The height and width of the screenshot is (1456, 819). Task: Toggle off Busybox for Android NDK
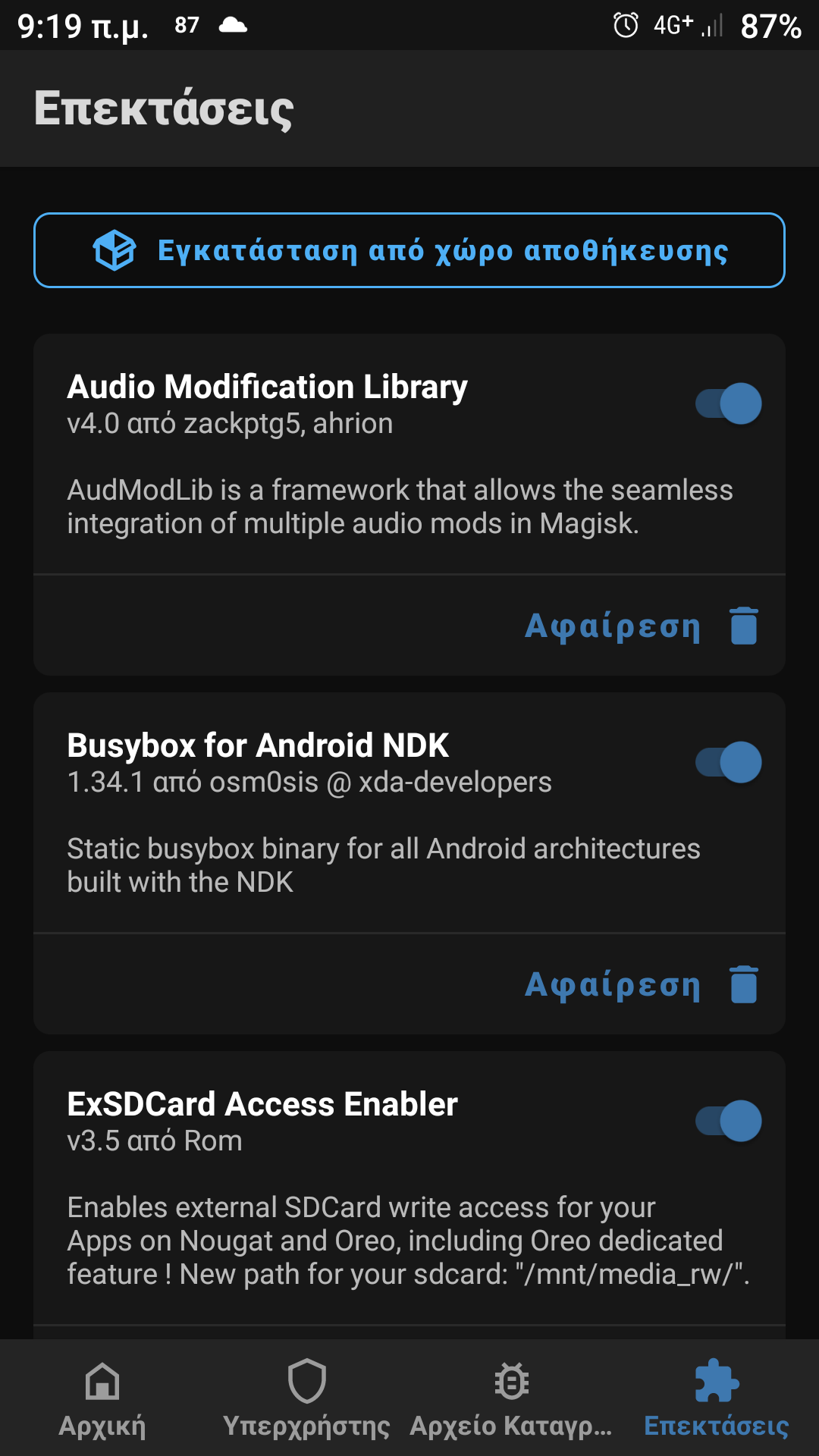tap(729, 762)
